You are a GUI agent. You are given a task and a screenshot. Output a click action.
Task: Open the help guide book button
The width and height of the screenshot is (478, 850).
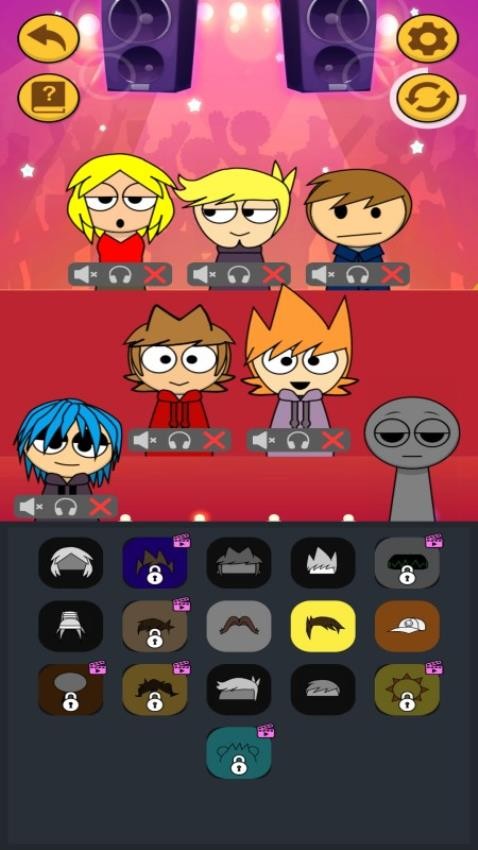pyautogui.click(x=49, y=98)
